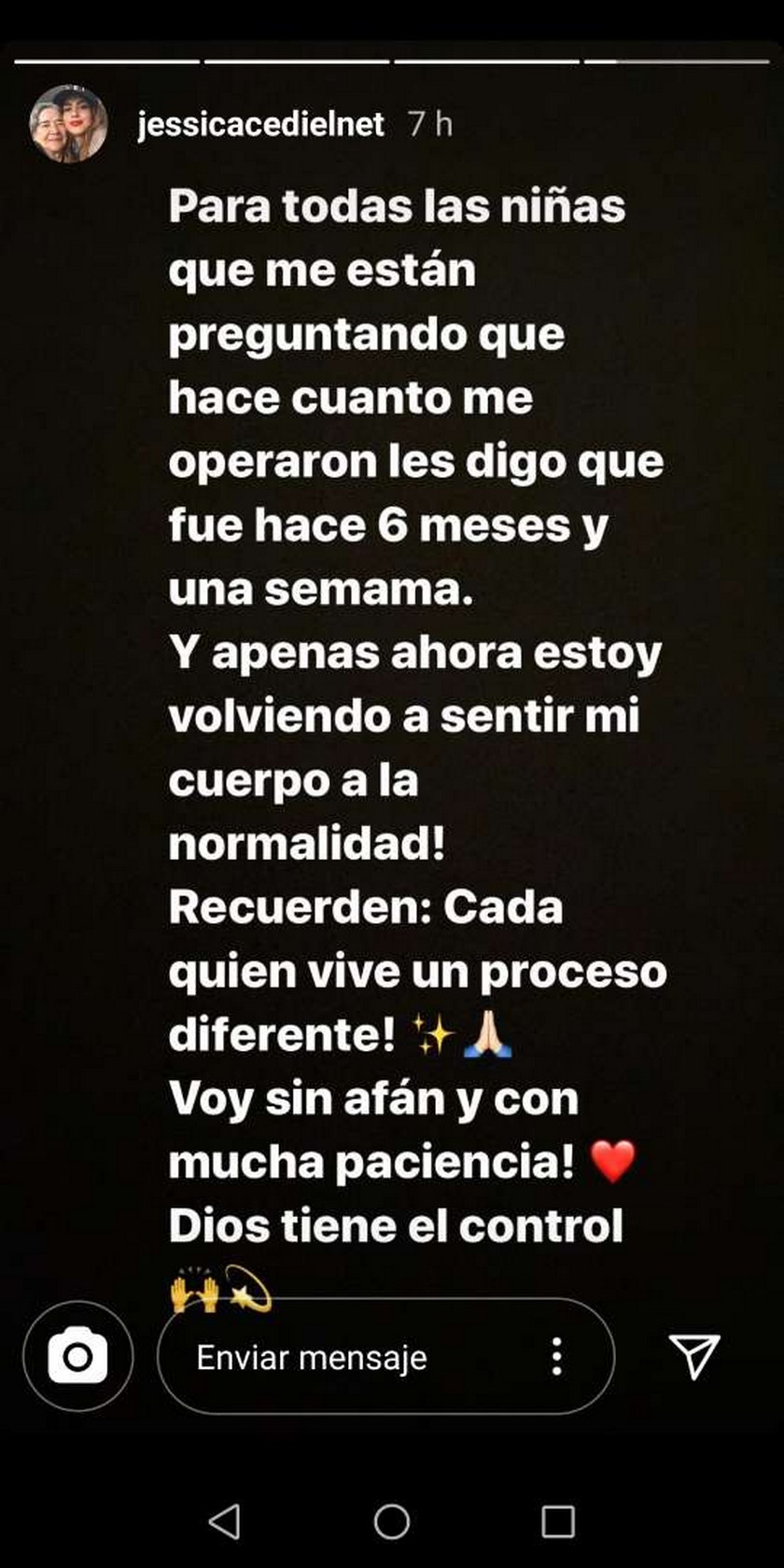Click the username jessicacedielnet
This screenshot has height=1568, width=784.
(x=261, y=123)
